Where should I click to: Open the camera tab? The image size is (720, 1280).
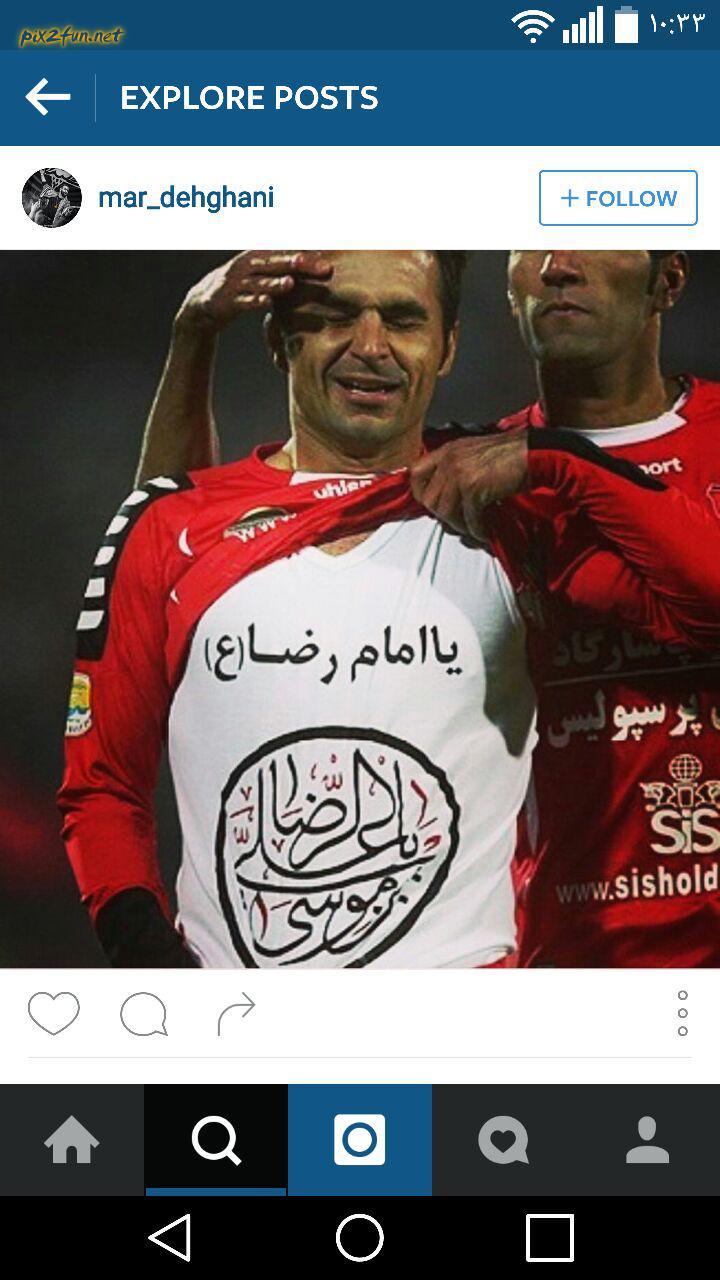coord(360,1140)
